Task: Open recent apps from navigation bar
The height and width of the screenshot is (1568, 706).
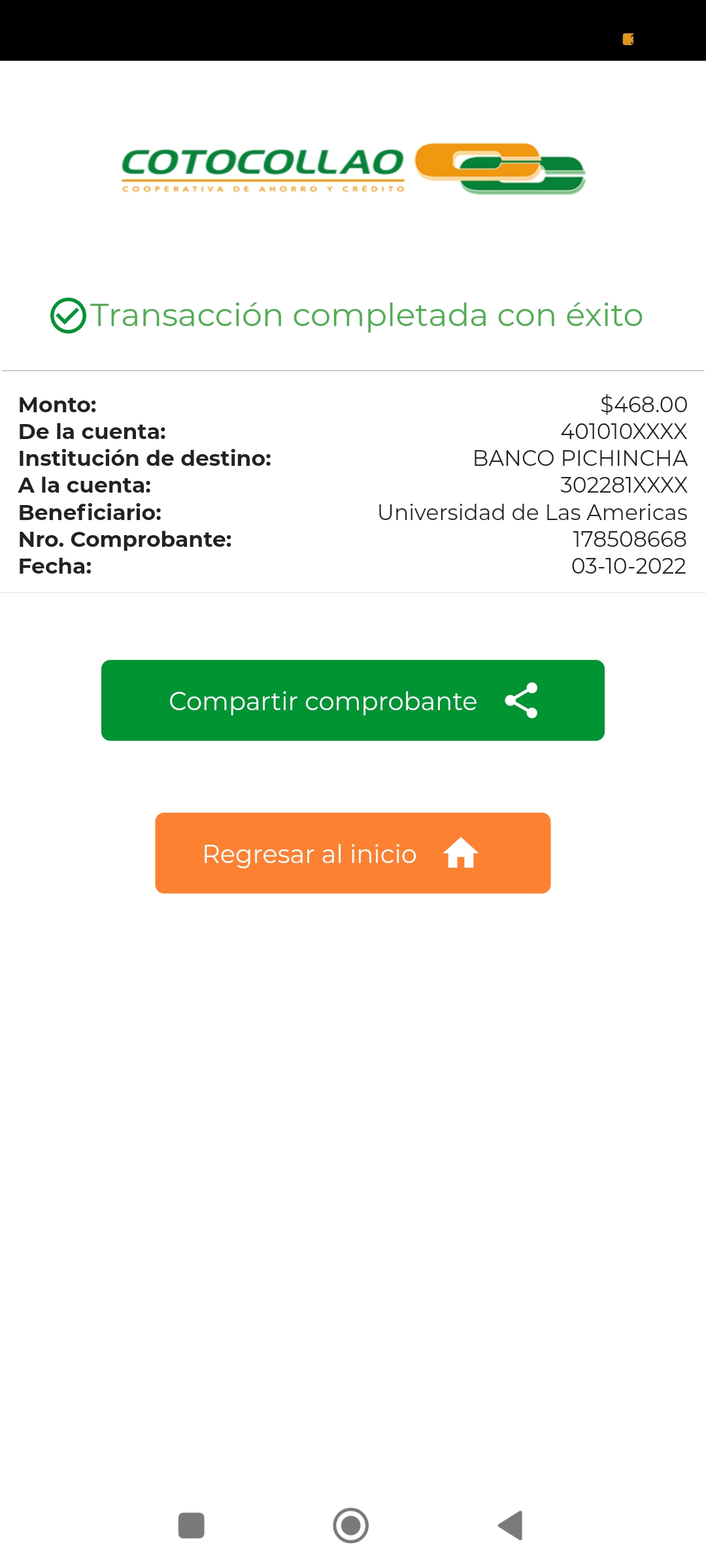Action: pyautogui.click(x=192, y=1526)
